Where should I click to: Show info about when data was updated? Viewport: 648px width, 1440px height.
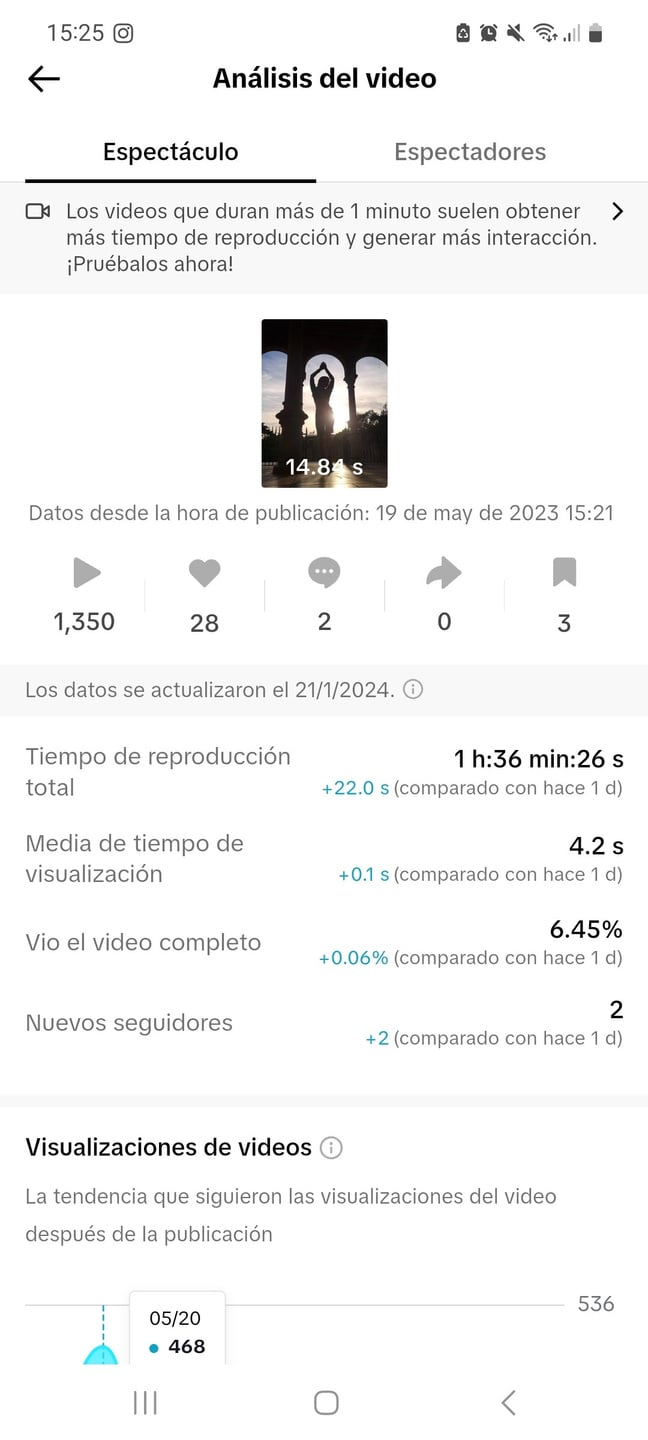click(x=413, y=690)
